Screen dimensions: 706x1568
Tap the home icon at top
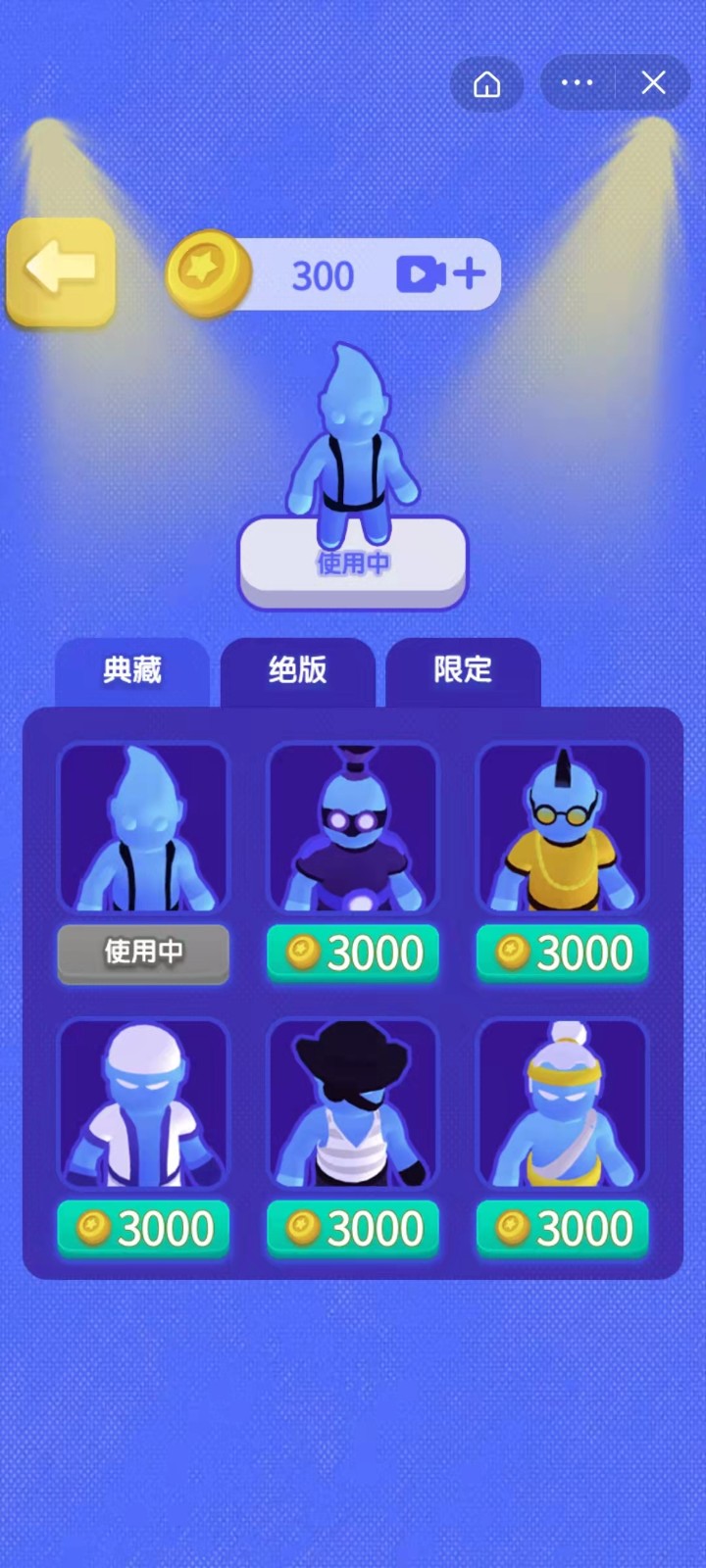coord(486,84)
